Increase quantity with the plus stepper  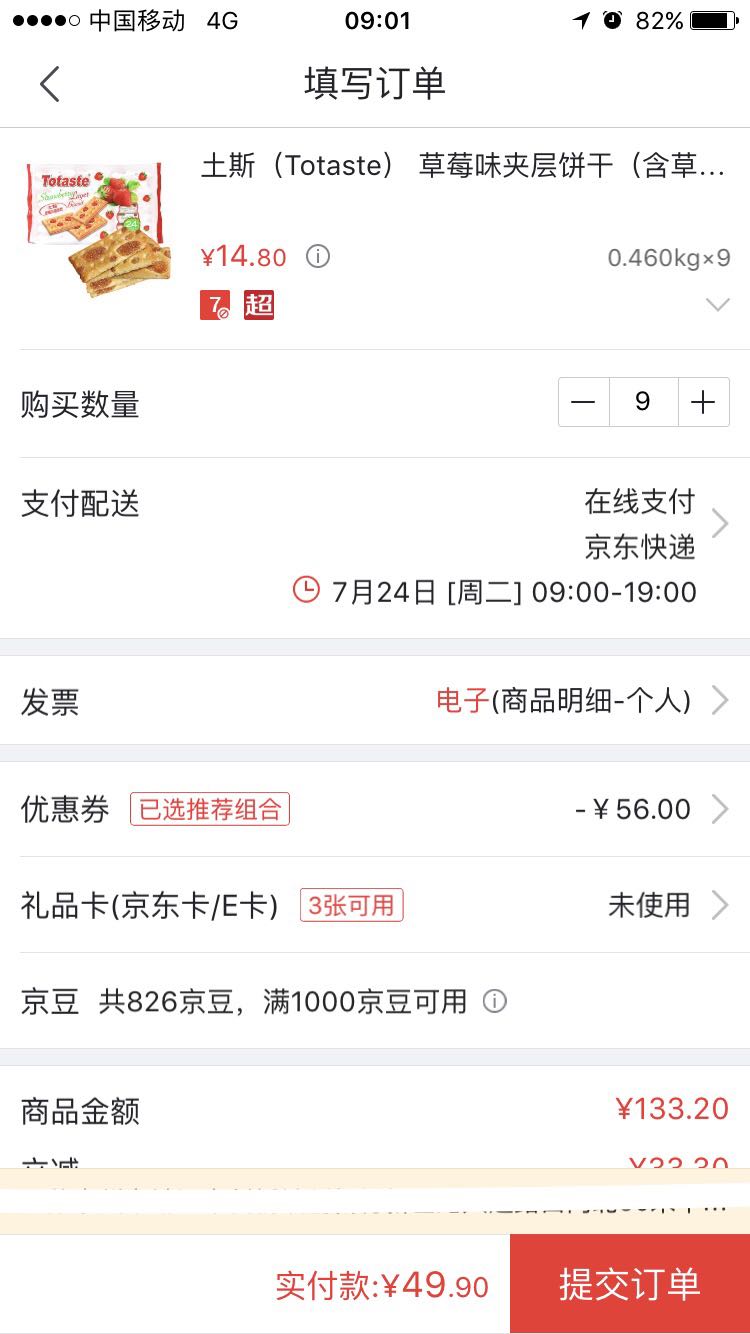click(x=703, y=402)
